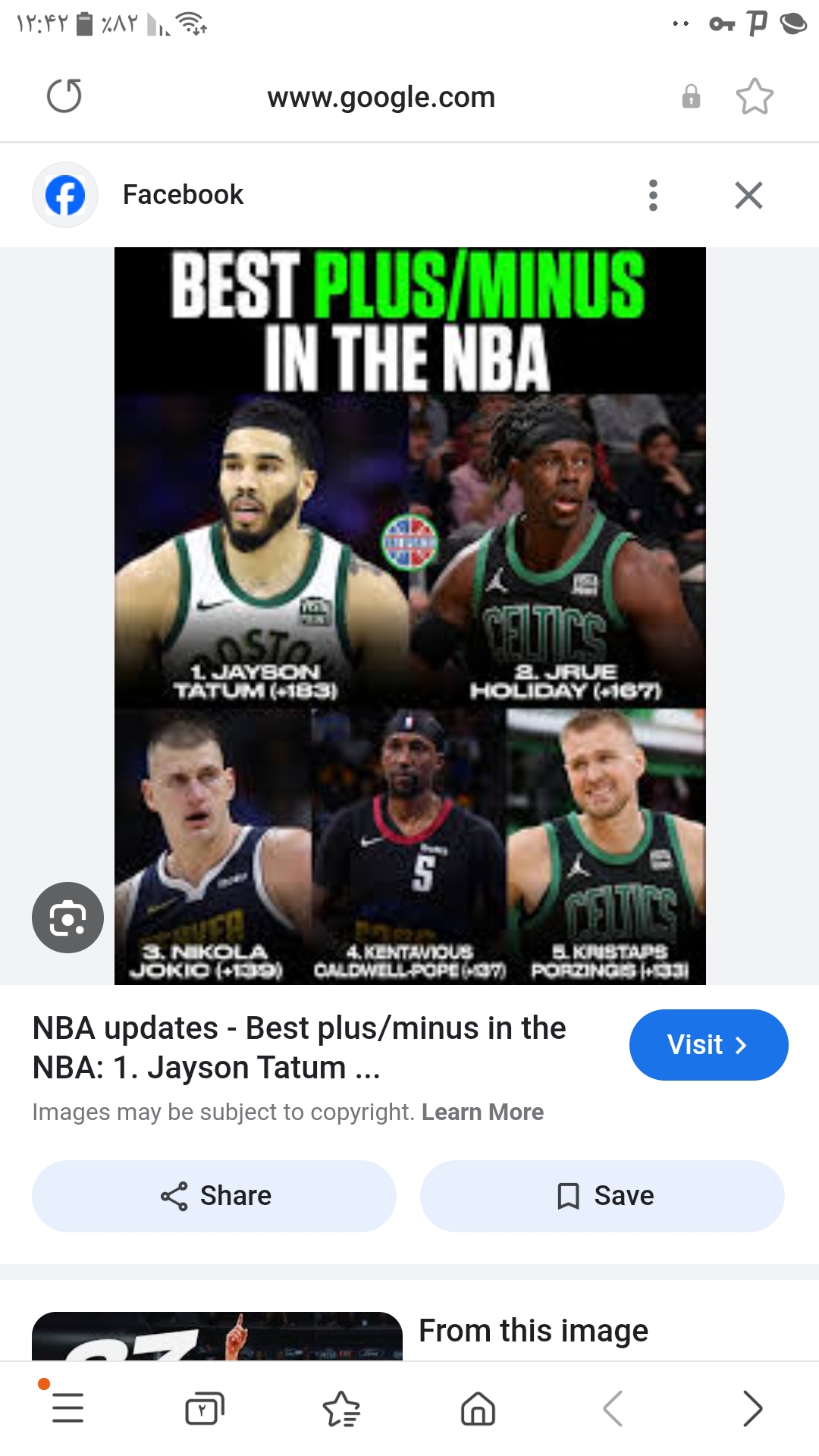Go to the browser home page
Screen dimensions: 819x1456
[478, 1409]
